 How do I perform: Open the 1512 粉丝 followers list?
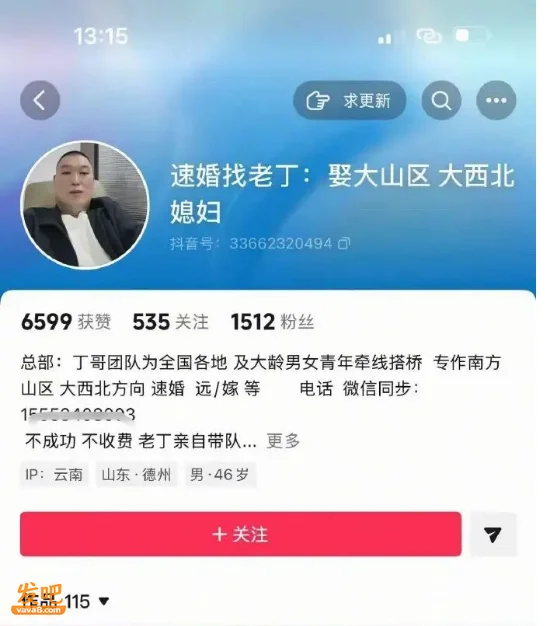[273, 322]
